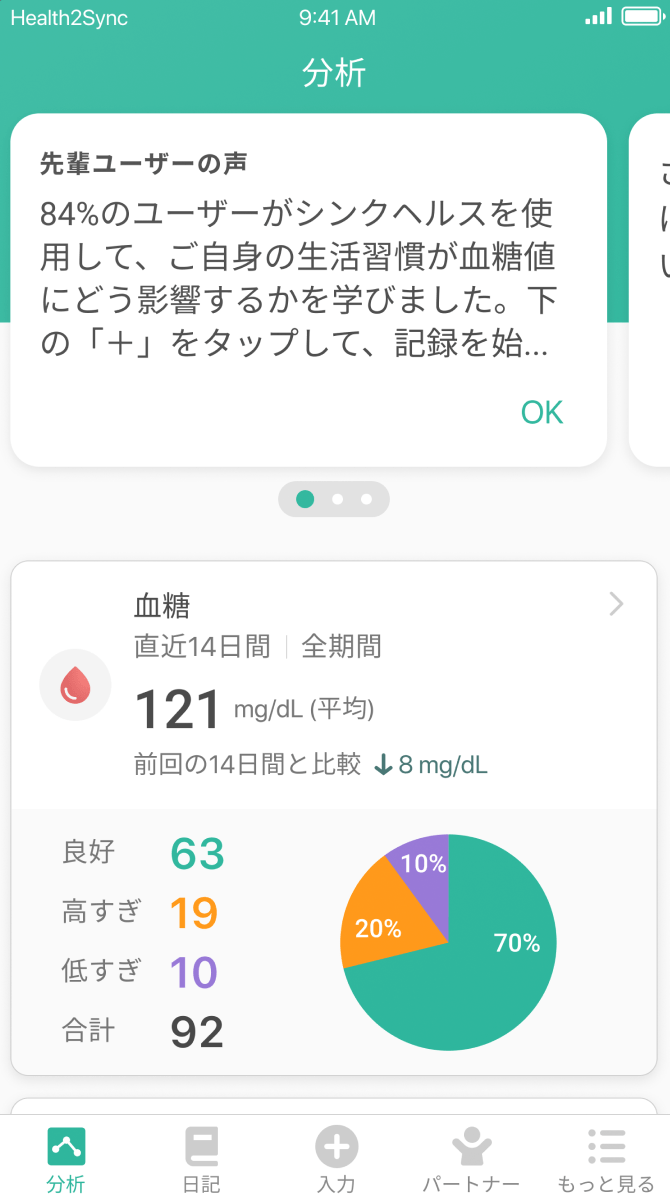Tap OK on the 先輩ユーザーの声 card
670x1199 pixels.
click(542, 412)
